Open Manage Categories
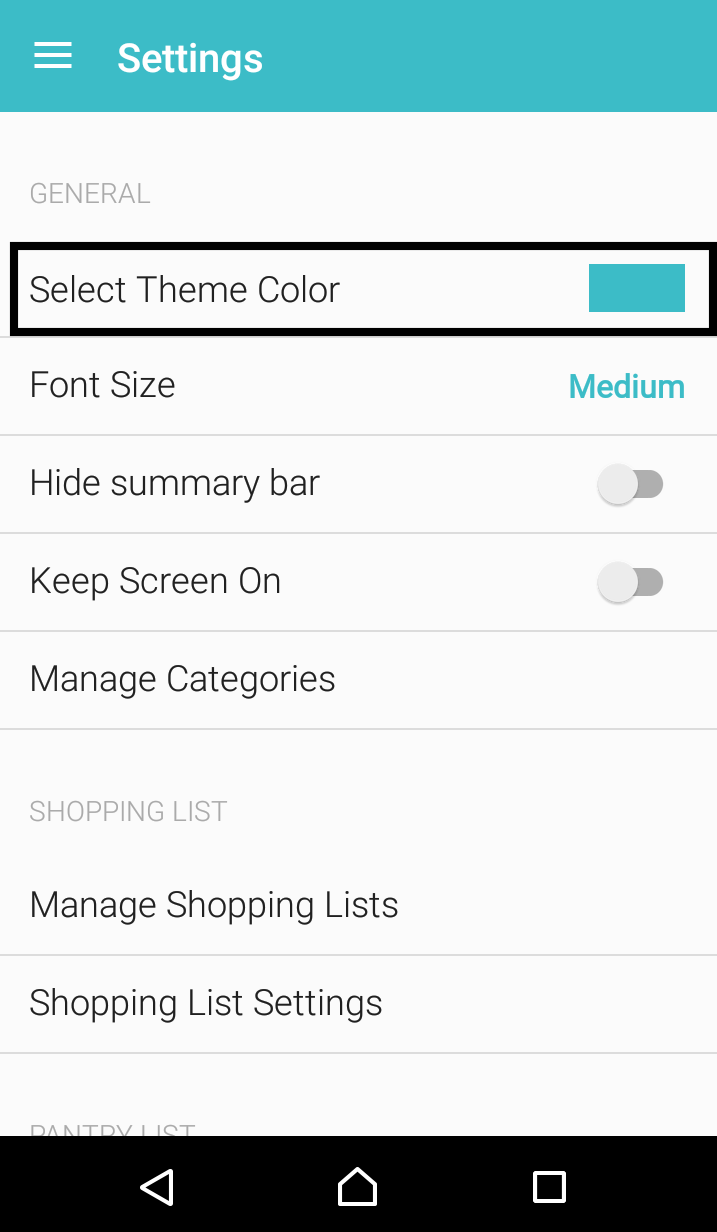This screenshot has width=717, height=1232. tap(358, 680)
